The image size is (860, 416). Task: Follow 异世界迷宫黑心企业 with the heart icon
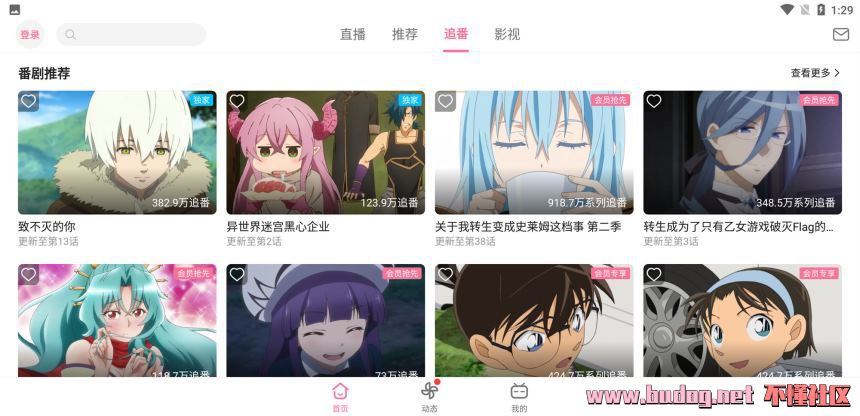tap(237, 101)
